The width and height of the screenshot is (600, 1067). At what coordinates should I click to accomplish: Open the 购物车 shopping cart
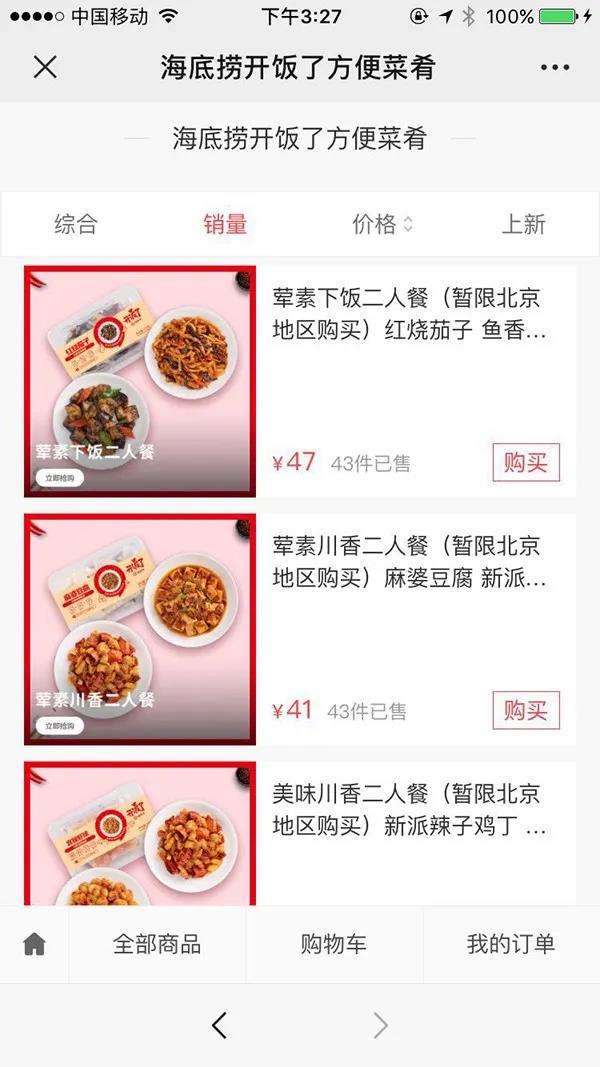(x=334, y=944)
